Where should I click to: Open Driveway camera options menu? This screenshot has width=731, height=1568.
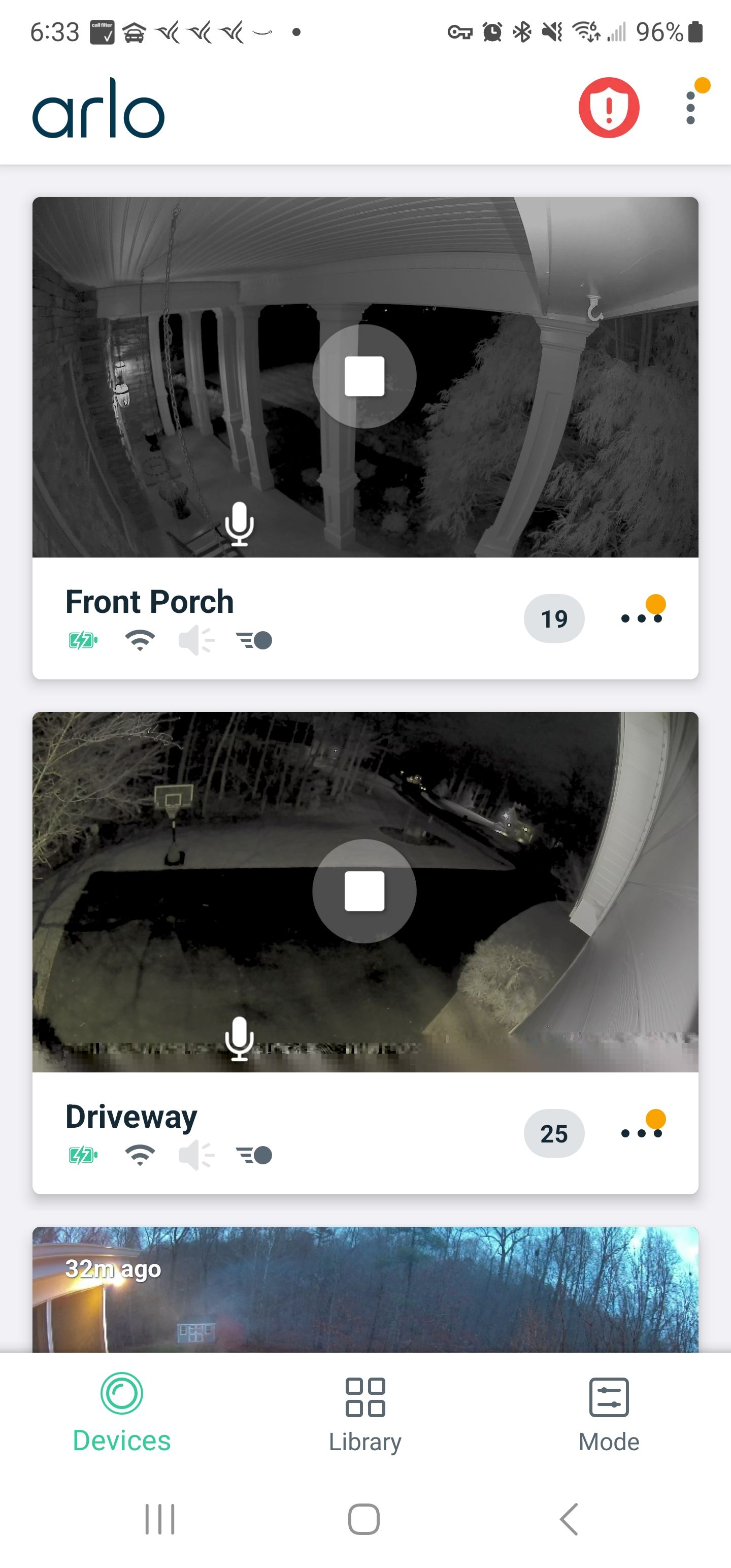pyautogui.click(x=641, y=1133)
